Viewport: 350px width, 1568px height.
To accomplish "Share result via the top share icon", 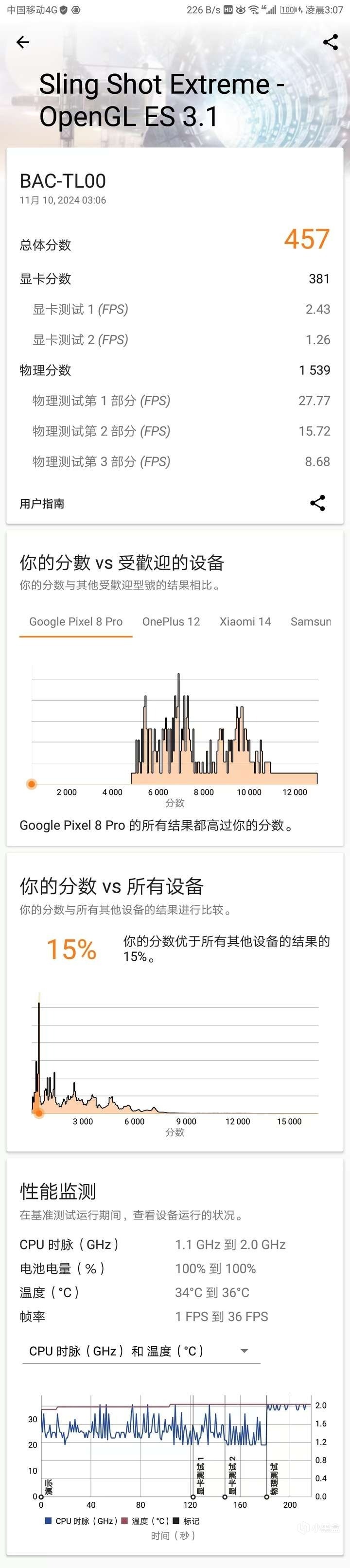I will coord(331,42).
